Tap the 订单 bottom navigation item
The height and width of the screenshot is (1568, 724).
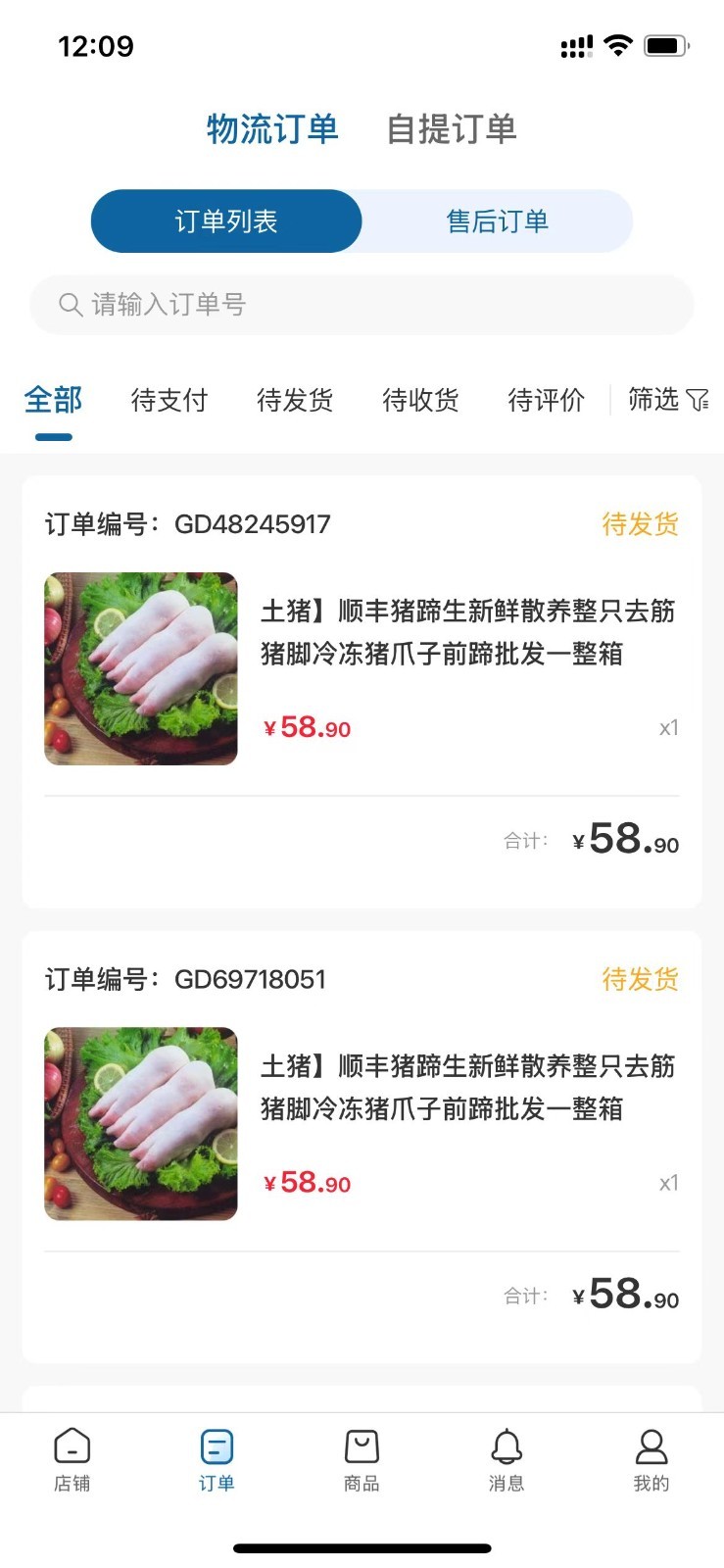click(217, 1458)
